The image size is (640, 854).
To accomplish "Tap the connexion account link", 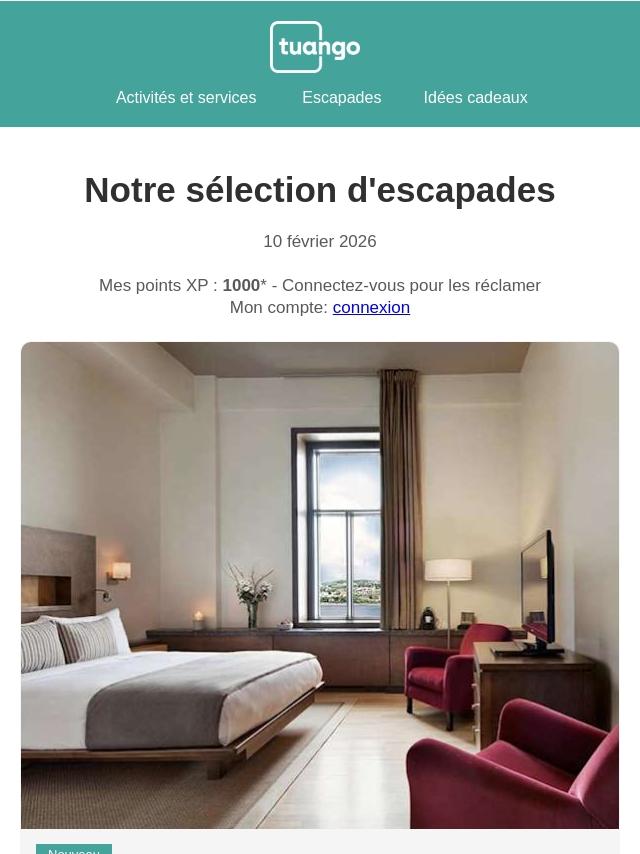I will tap(371, 307).
